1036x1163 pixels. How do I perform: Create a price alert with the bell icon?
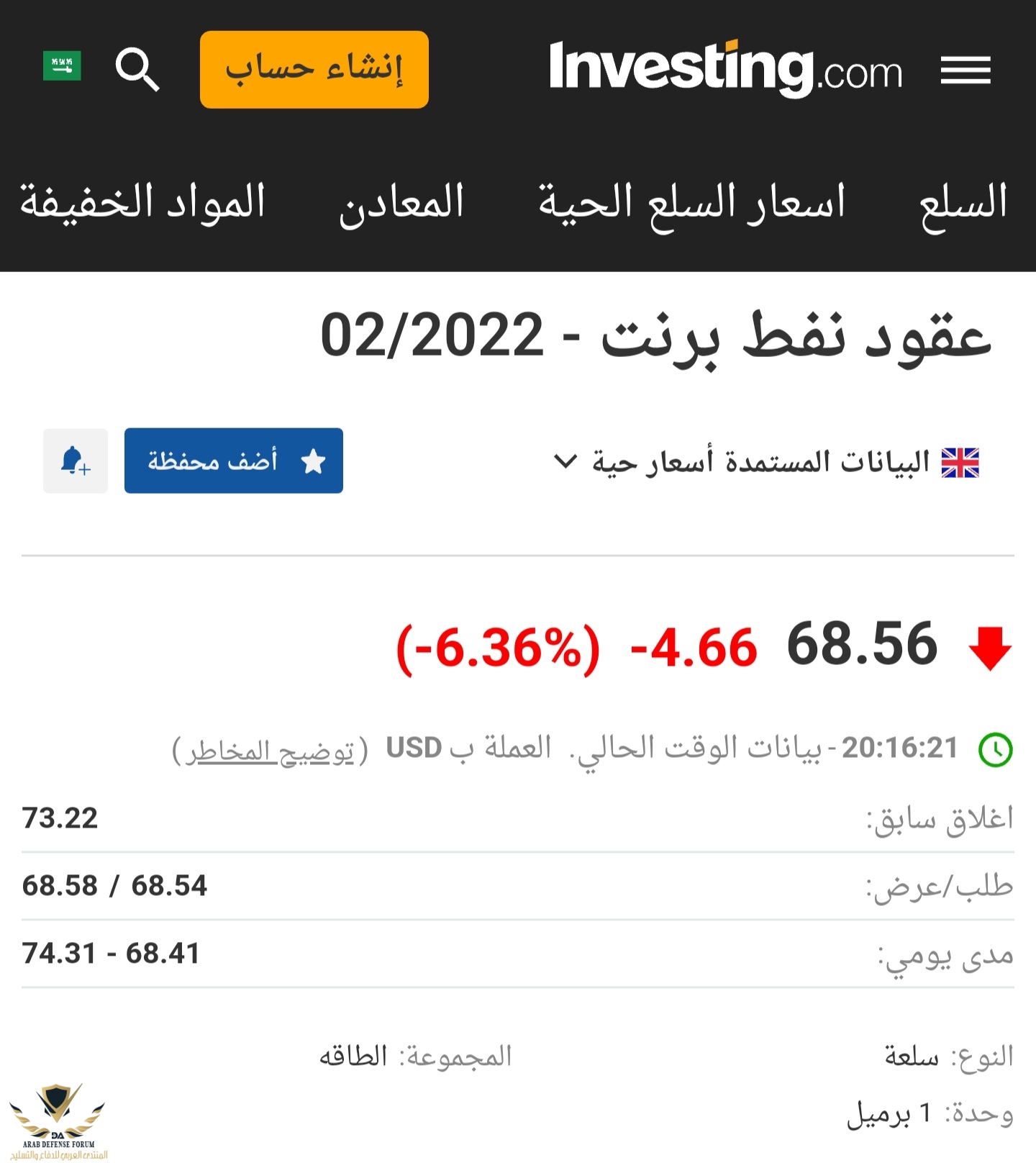(76, 461)
